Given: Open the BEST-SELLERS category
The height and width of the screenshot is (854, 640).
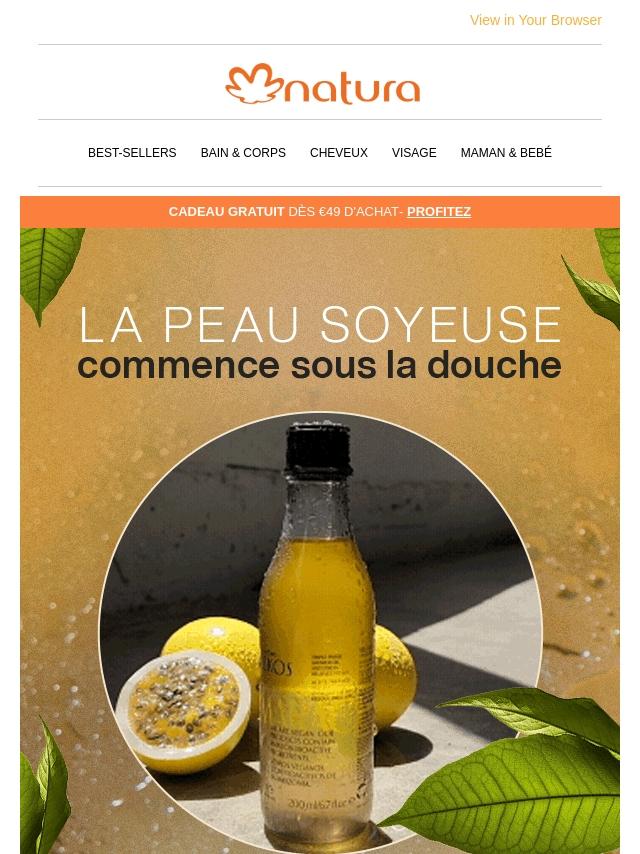Looking at the screenshot, I should pos(132,153).
